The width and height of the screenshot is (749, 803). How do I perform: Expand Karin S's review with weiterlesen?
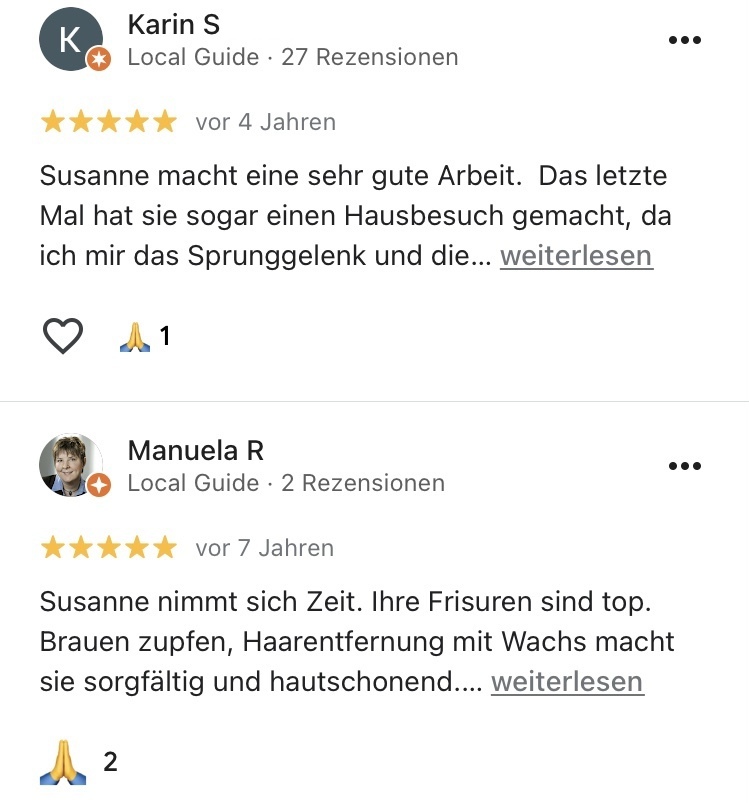(576, 256)
